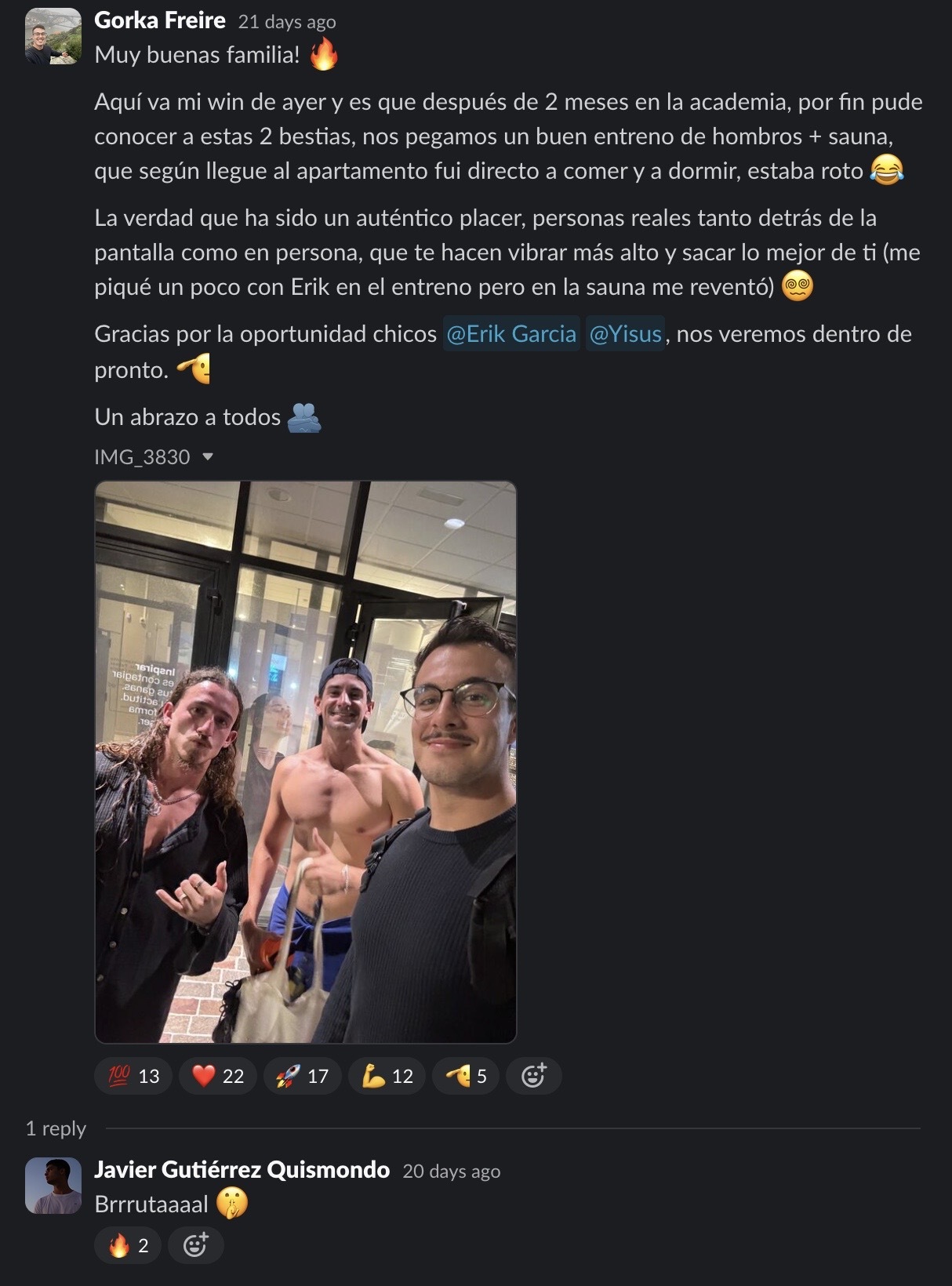Viewport: 952px width, 1286px height.
Task: Tap the rocket reaction with 17 count
Action: click(x=303, y=1076)
